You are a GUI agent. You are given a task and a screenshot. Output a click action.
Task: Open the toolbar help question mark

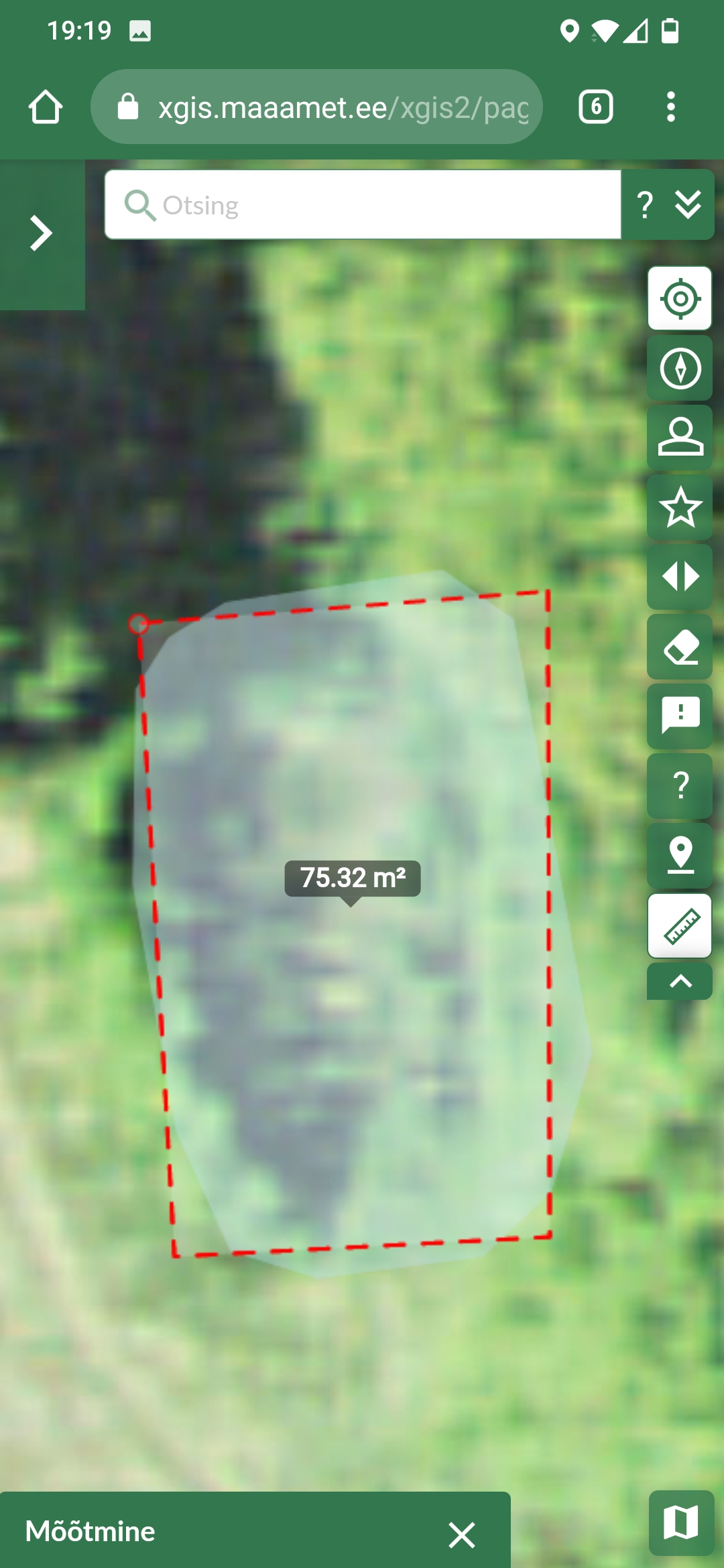[x=680, y=785]
